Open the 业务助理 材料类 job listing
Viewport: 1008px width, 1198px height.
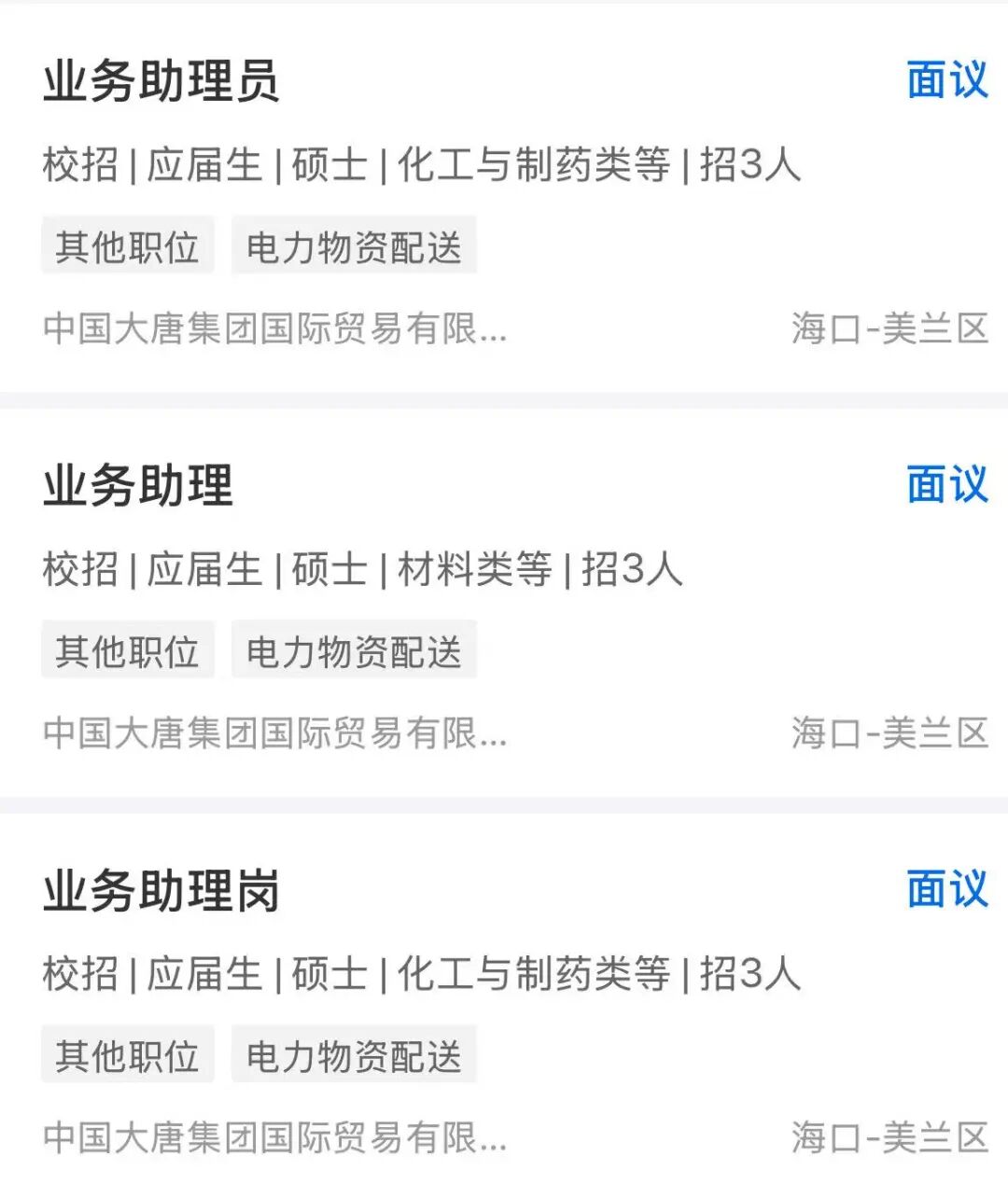point(138,486)
